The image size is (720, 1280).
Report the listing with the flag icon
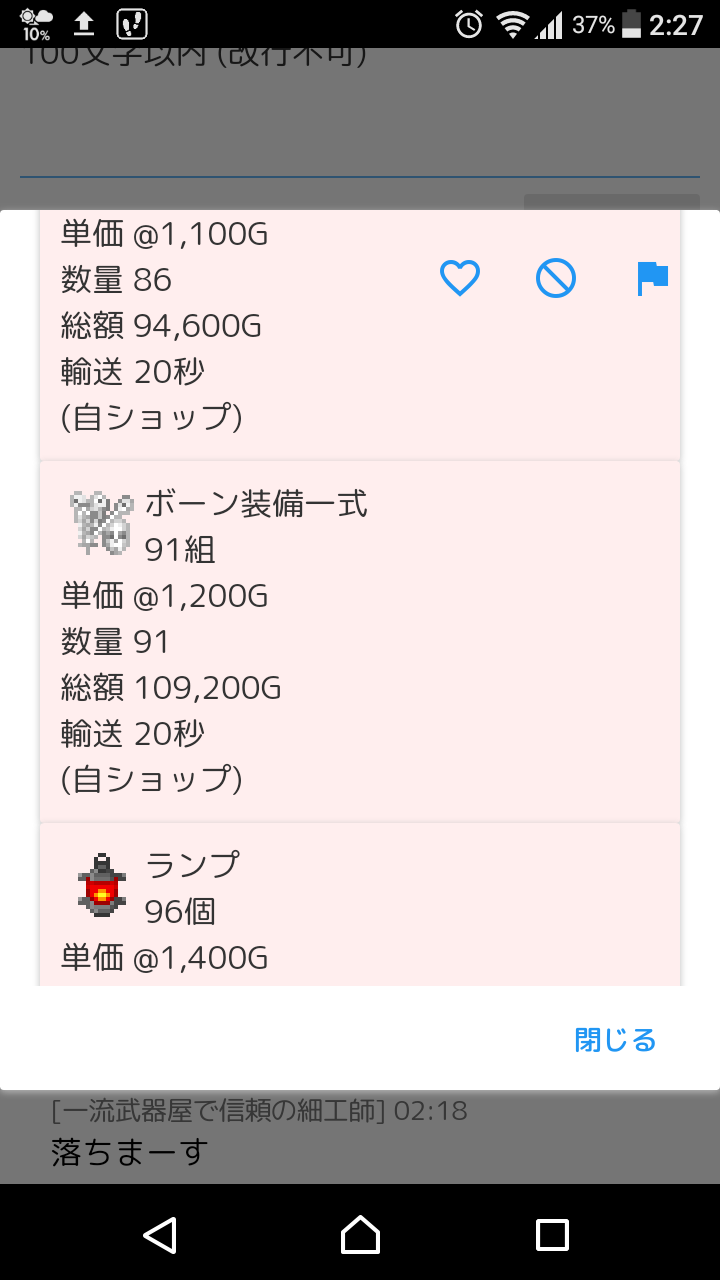(653, 278)
